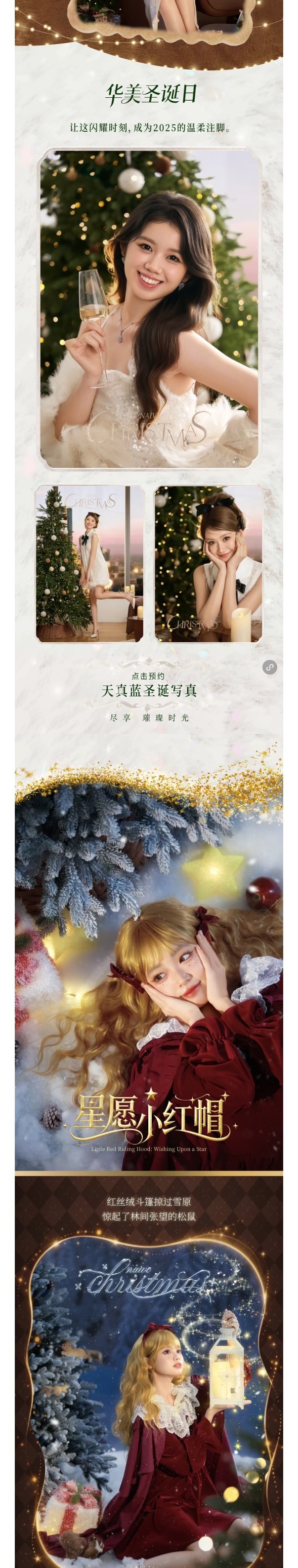Open the 点击预约 天真蓝圣诞写真 booking link
The width and height of the screenshot is (298, 1568).
click(149, 690)
